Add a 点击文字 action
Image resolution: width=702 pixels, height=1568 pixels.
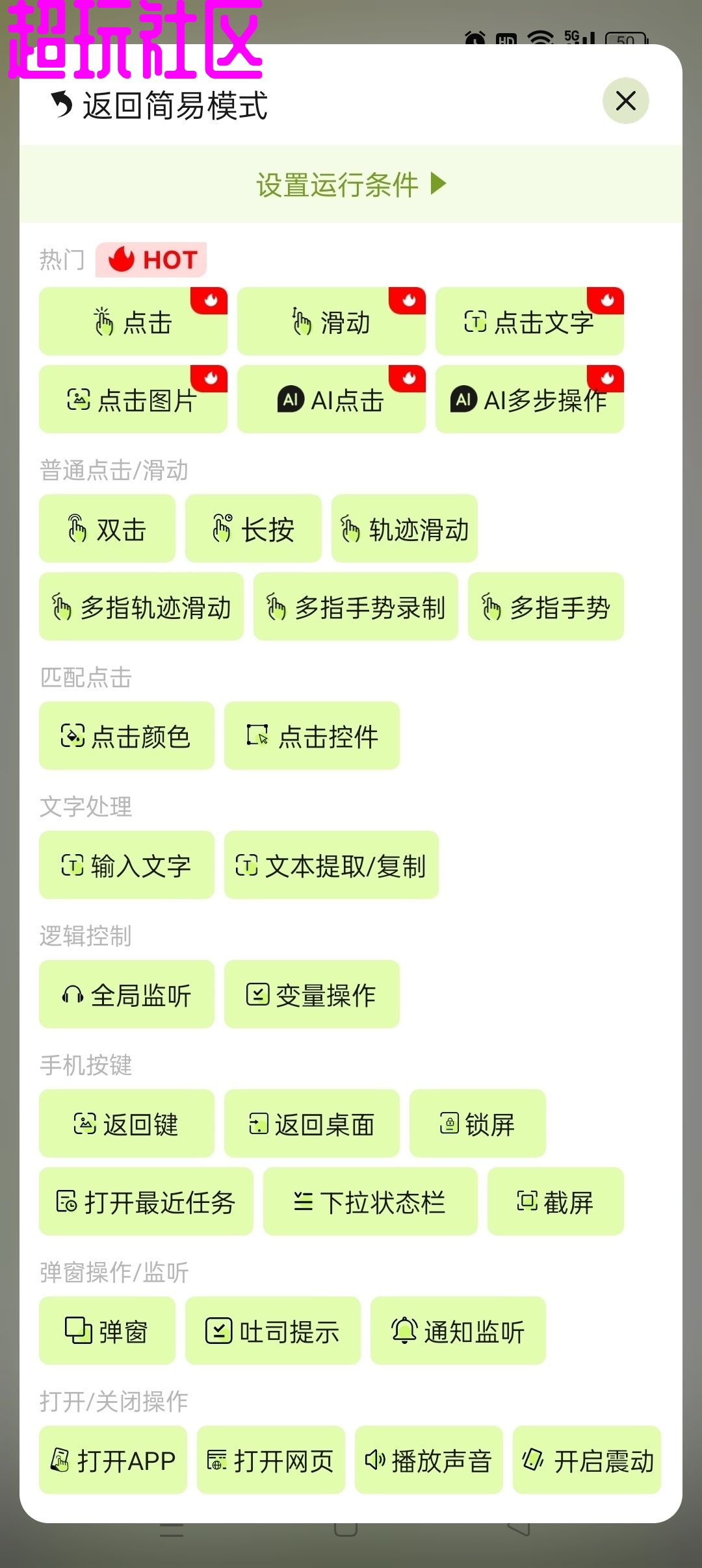(529, 322)
